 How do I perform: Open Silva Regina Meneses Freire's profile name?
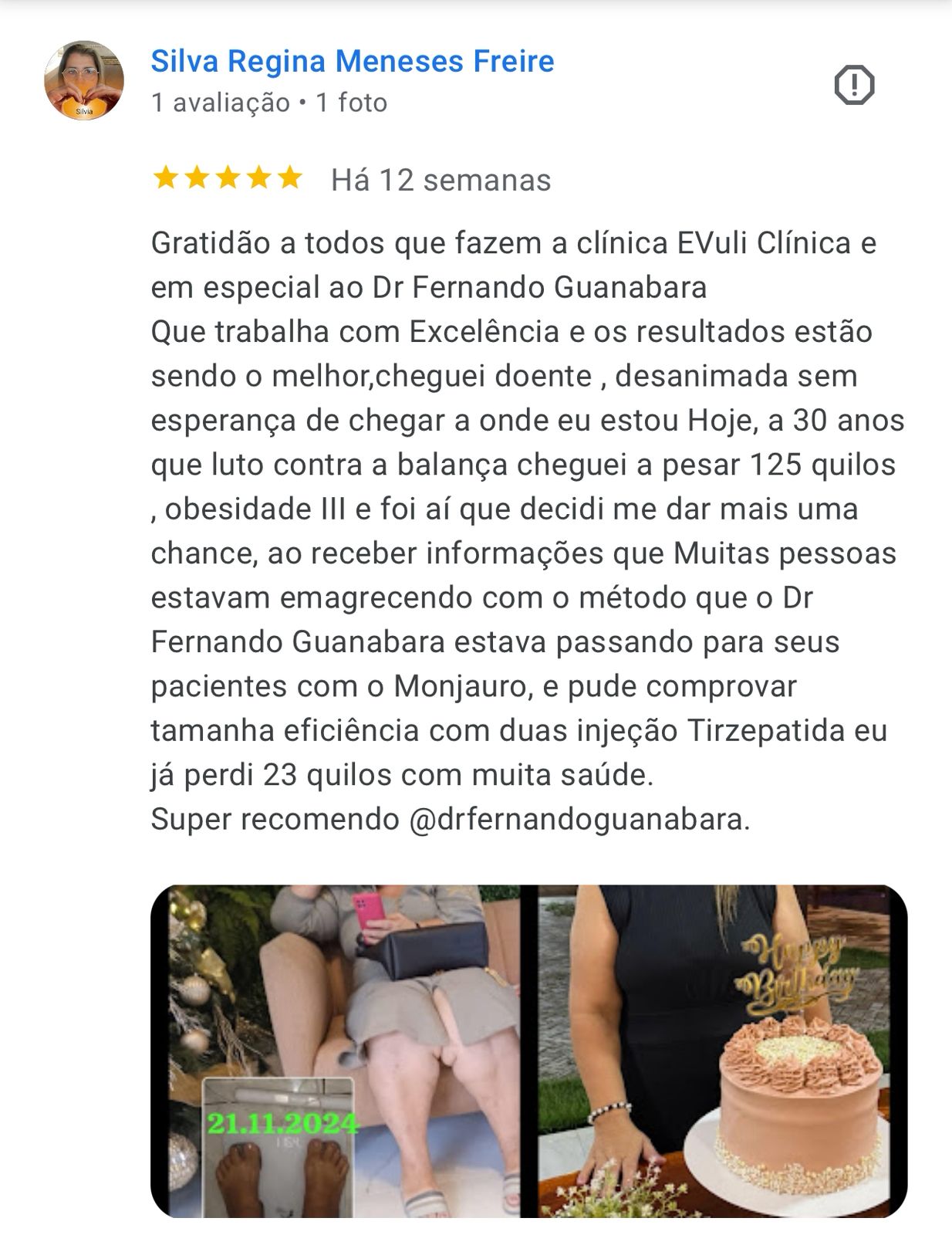tap(352, 61)
